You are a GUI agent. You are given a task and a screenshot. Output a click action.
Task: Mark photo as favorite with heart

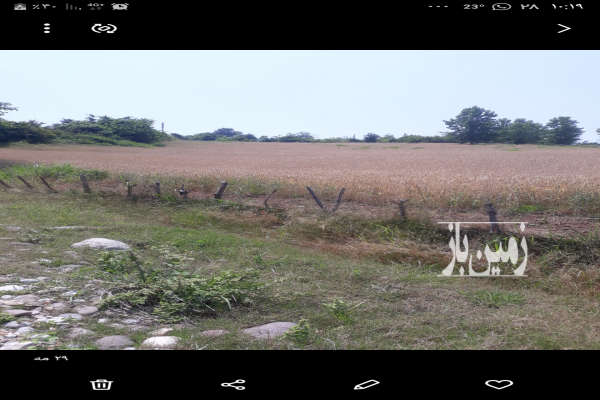coord(498,384)
